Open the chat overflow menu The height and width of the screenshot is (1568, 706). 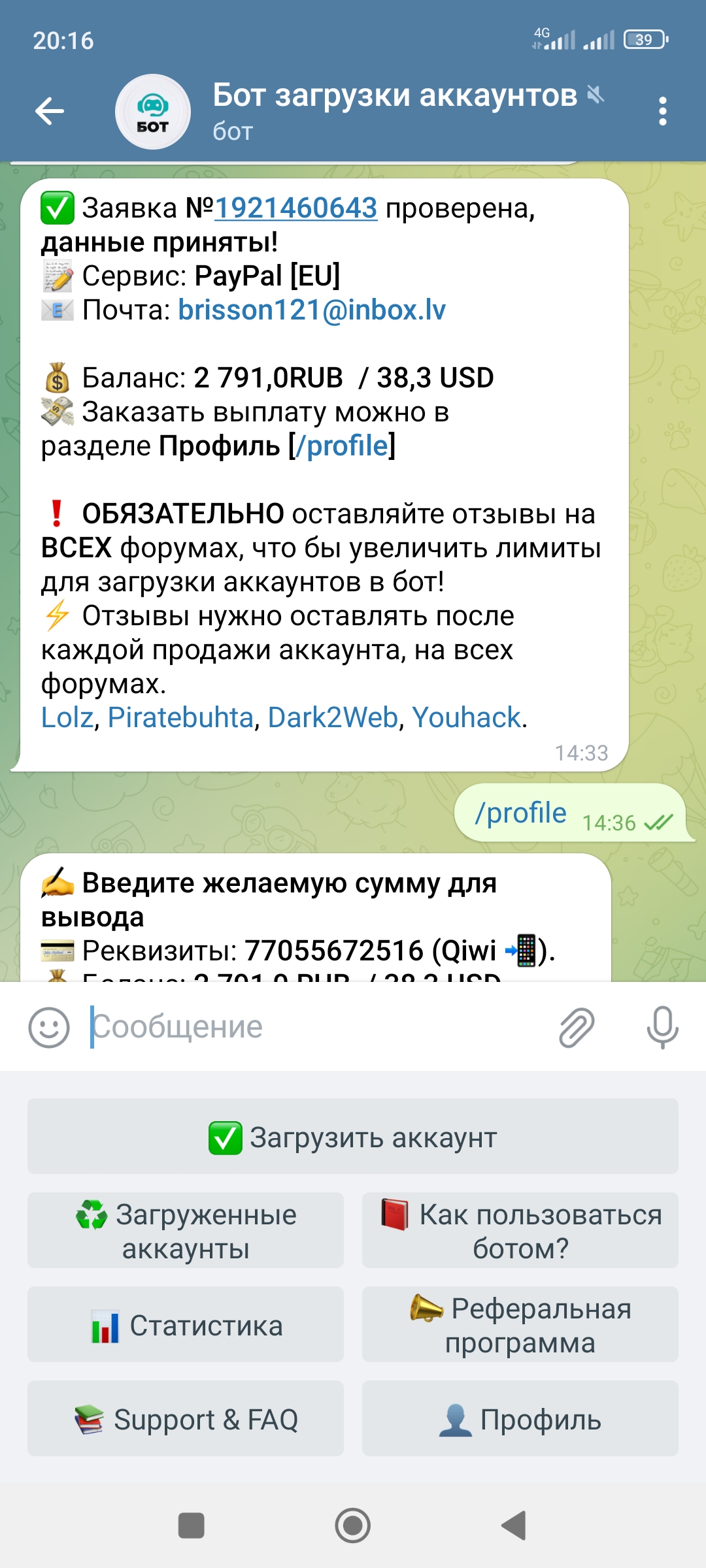(662, 111)
